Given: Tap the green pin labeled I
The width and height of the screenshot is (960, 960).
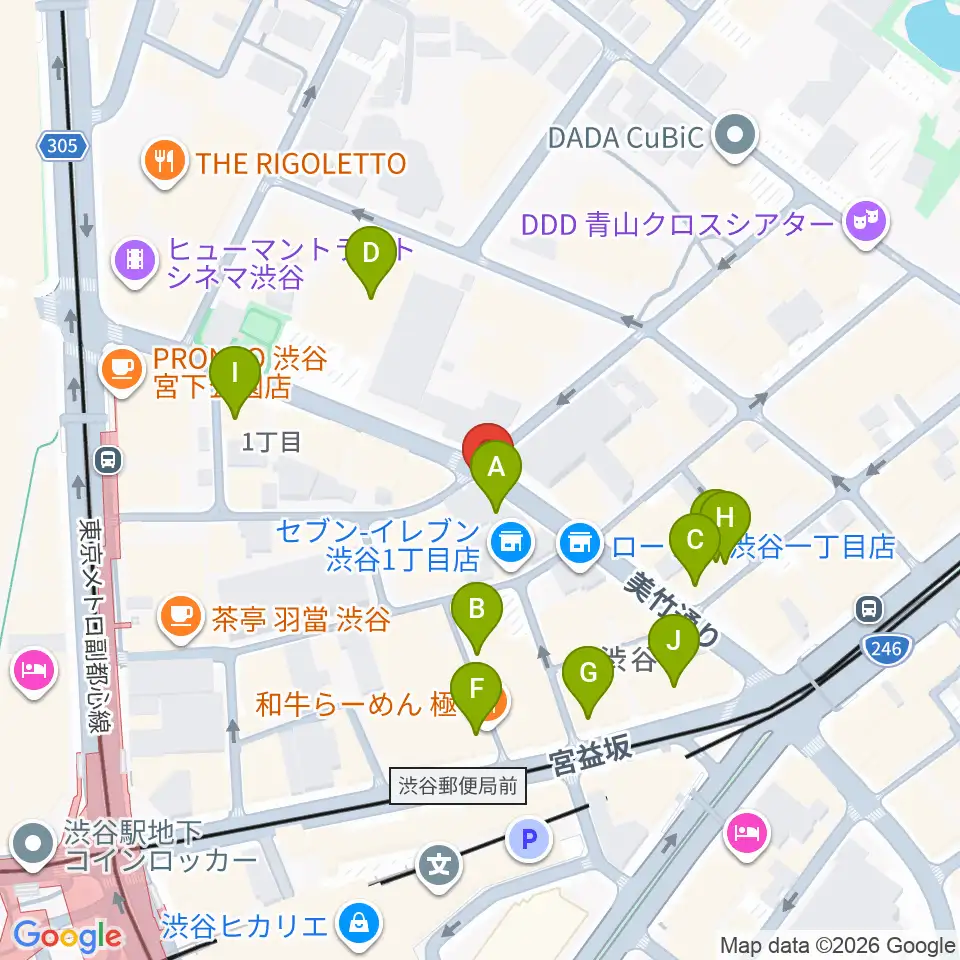Looking at the screenshot, I should (x=235, y=374).
